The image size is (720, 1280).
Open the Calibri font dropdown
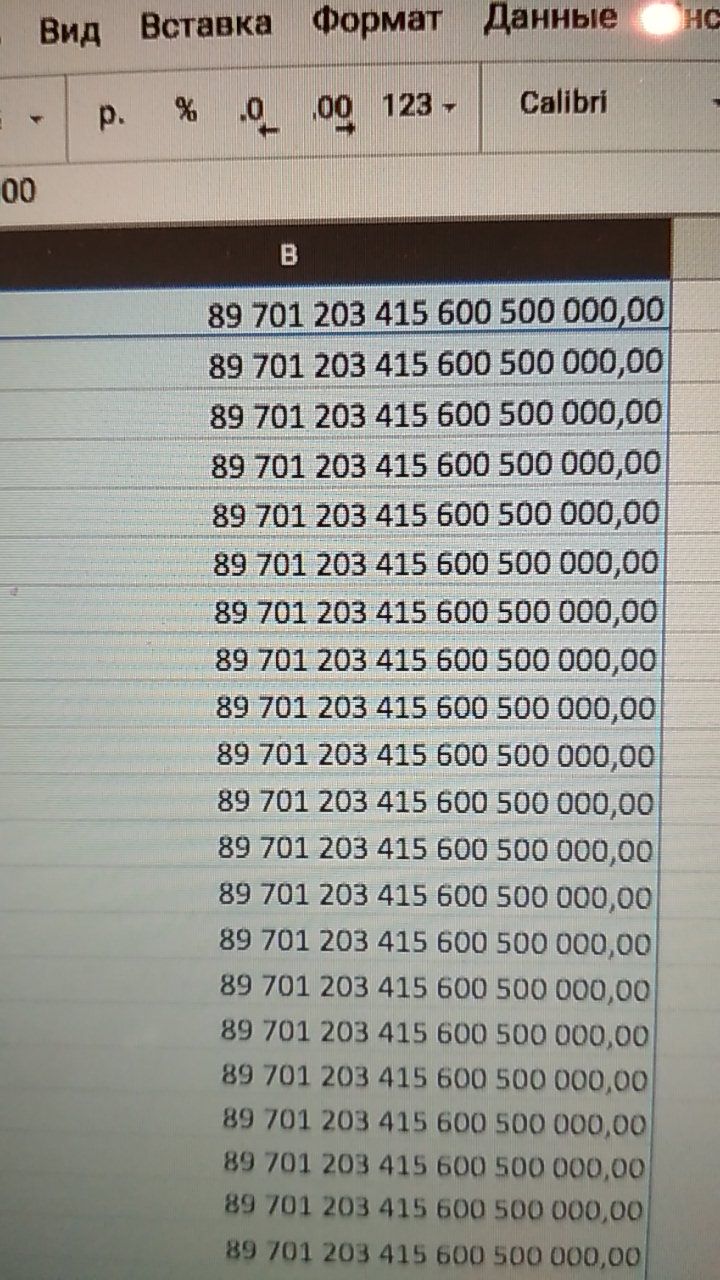pos(563,103)
